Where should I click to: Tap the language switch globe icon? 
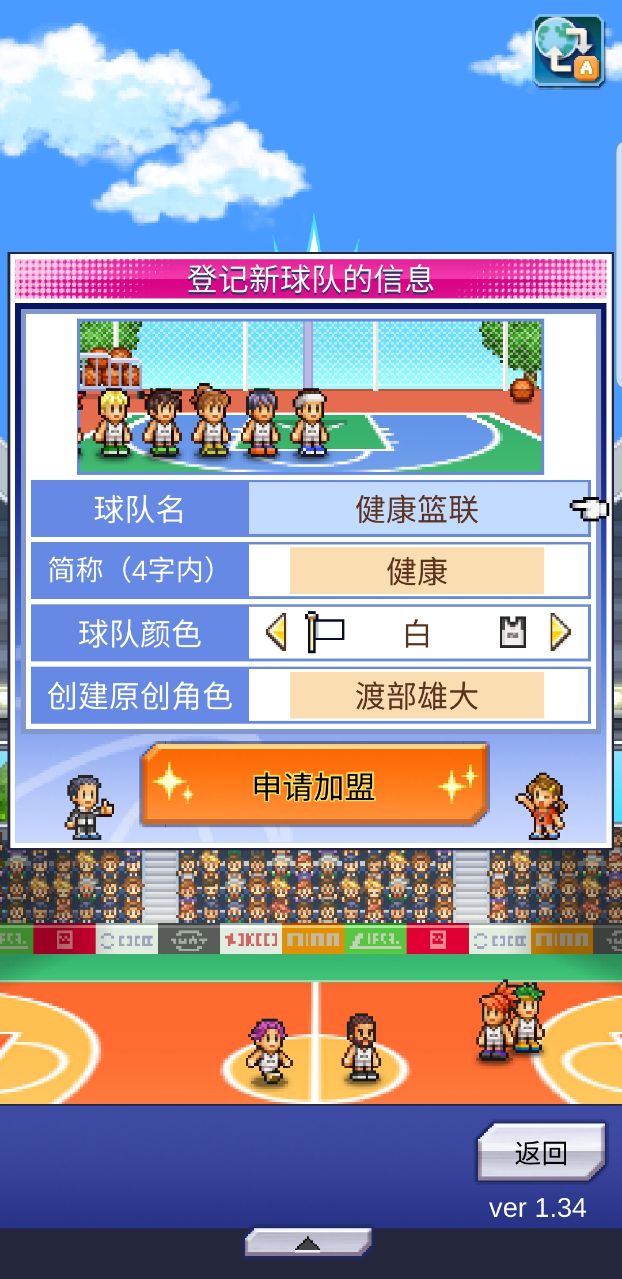[567, 49]
